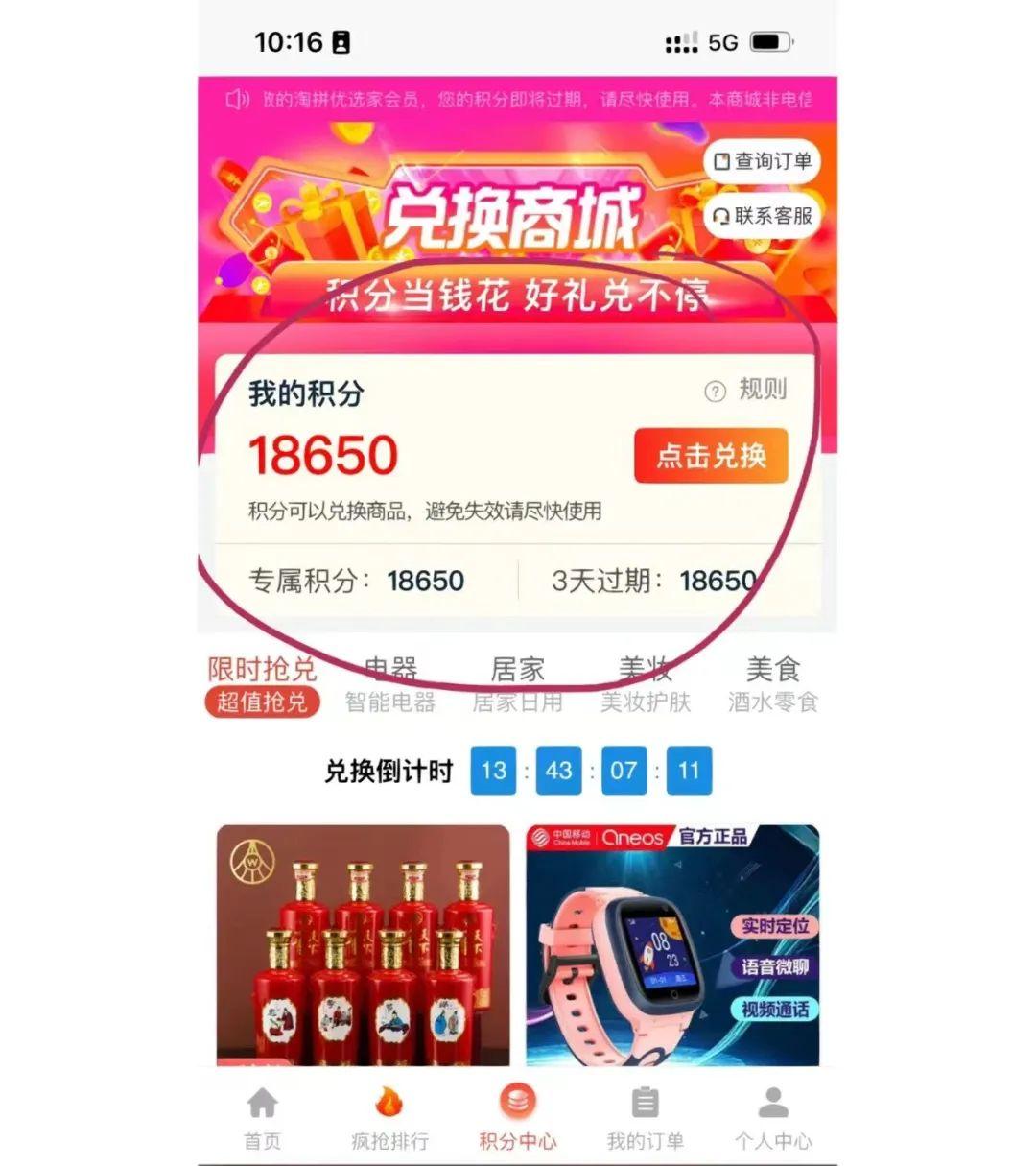Image resolution: width=1036 pixels, height=1166 pixels.
Task: Switch to 美食 酒水零食 category
Action: click(772, 685)
